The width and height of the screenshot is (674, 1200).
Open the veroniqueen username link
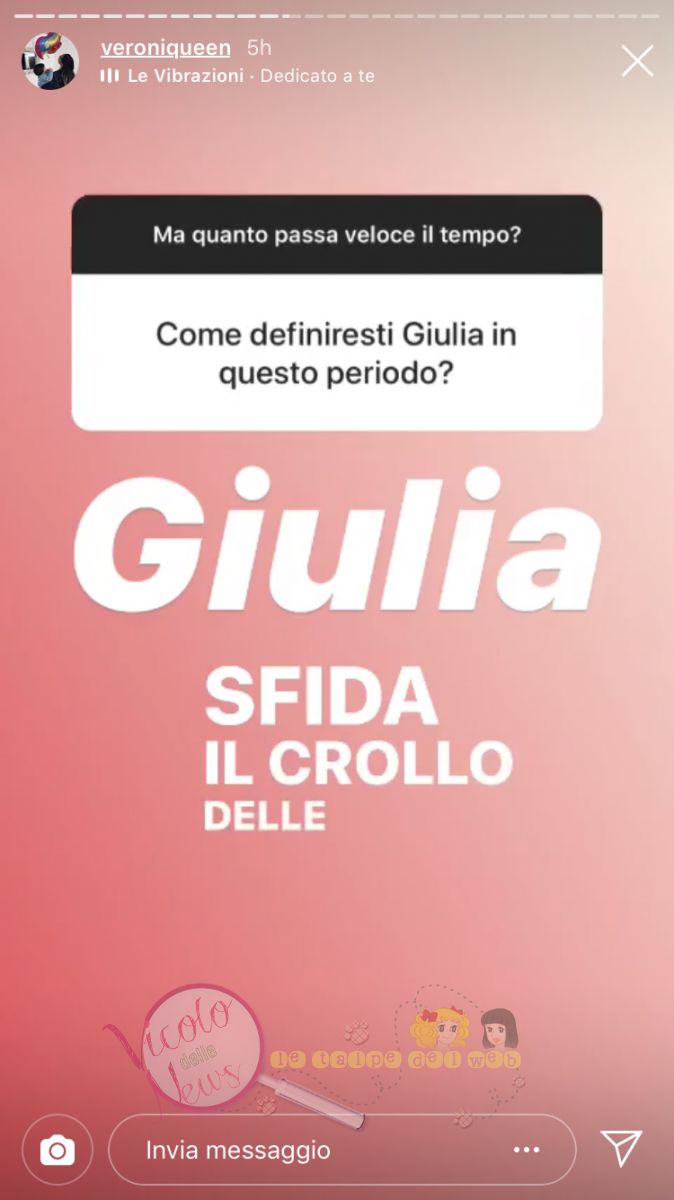(x=166, y=47)
